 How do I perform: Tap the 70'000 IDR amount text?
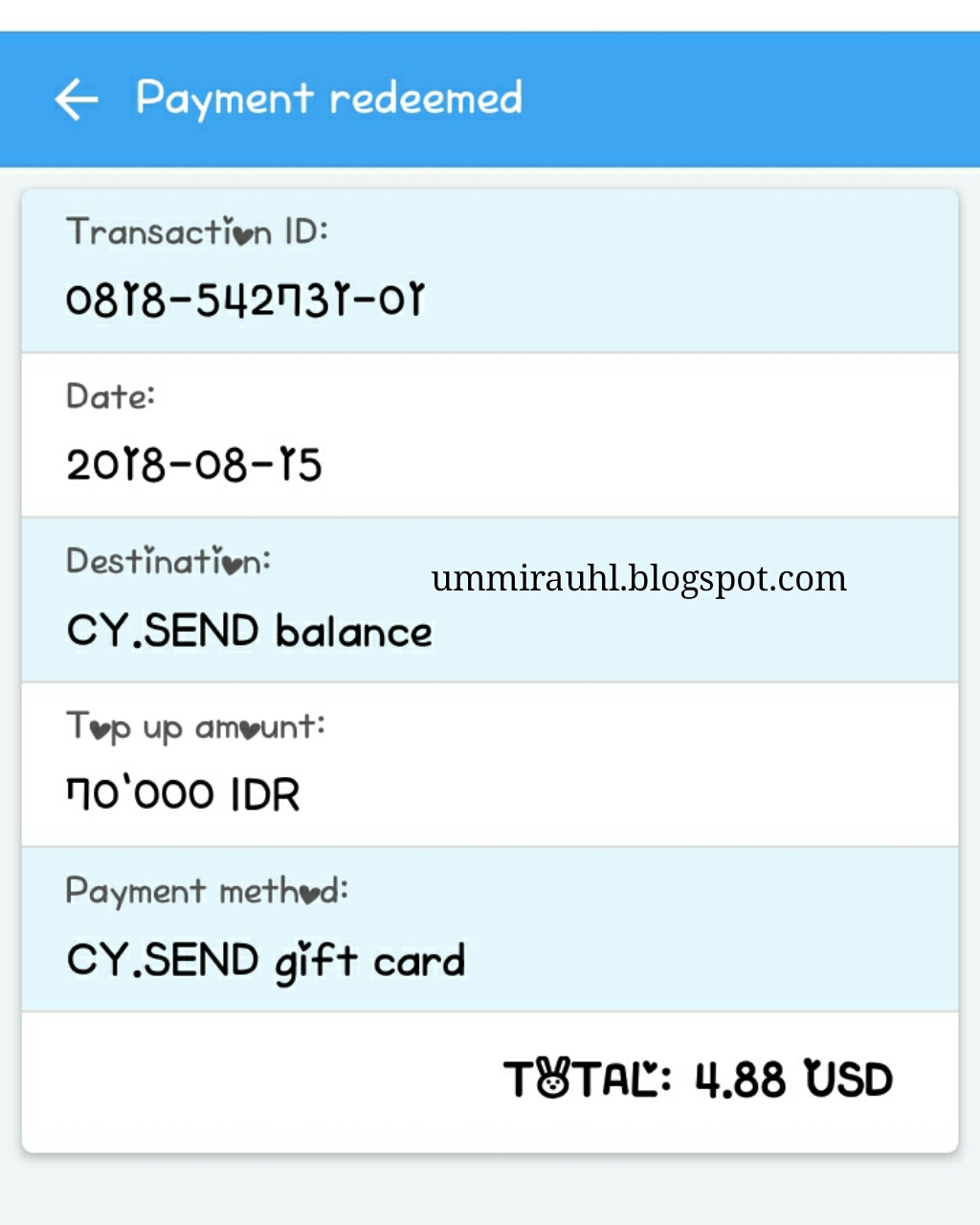point(183,792)
